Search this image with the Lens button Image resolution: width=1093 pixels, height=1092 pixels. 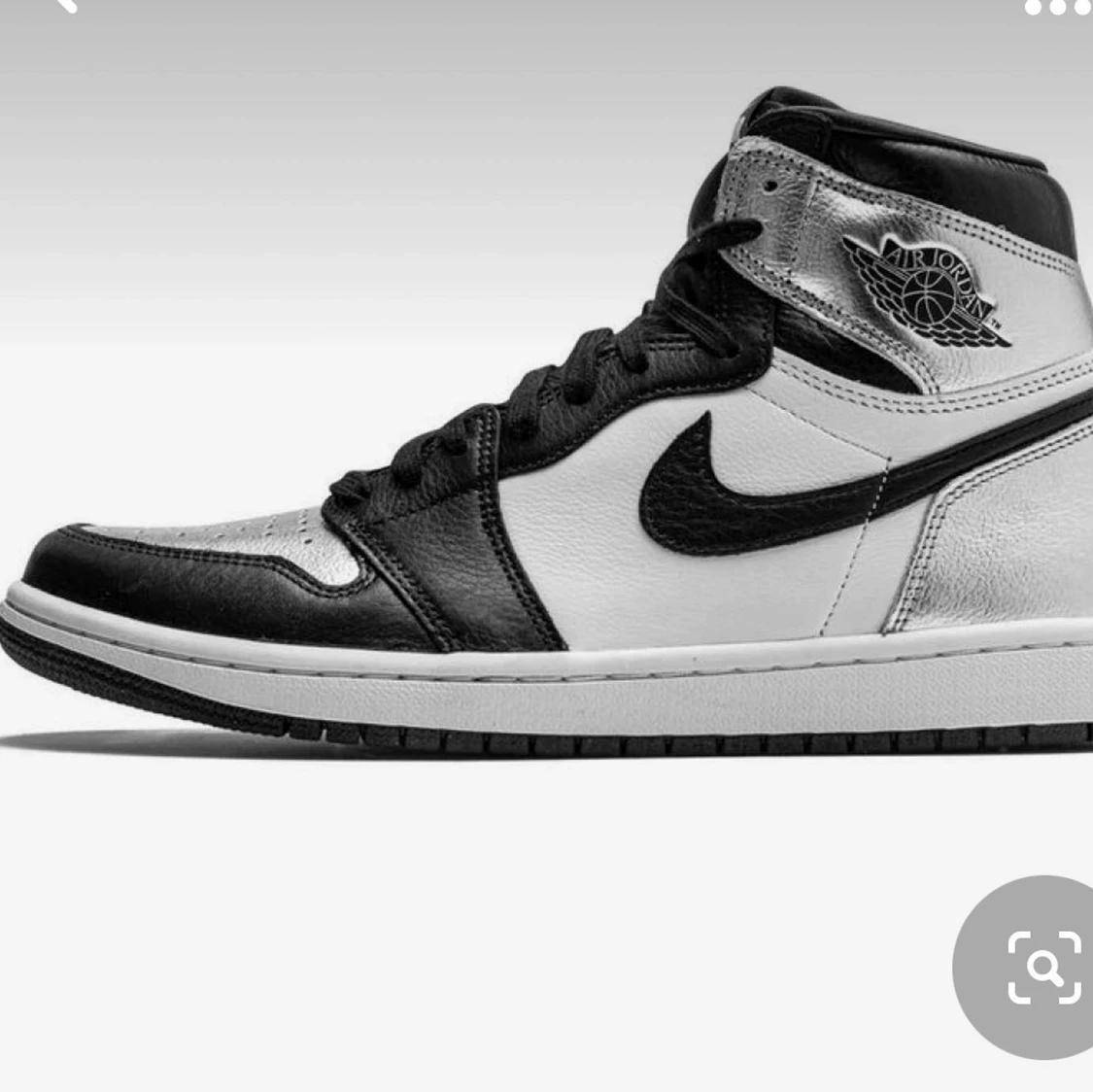click(1032, 968)
